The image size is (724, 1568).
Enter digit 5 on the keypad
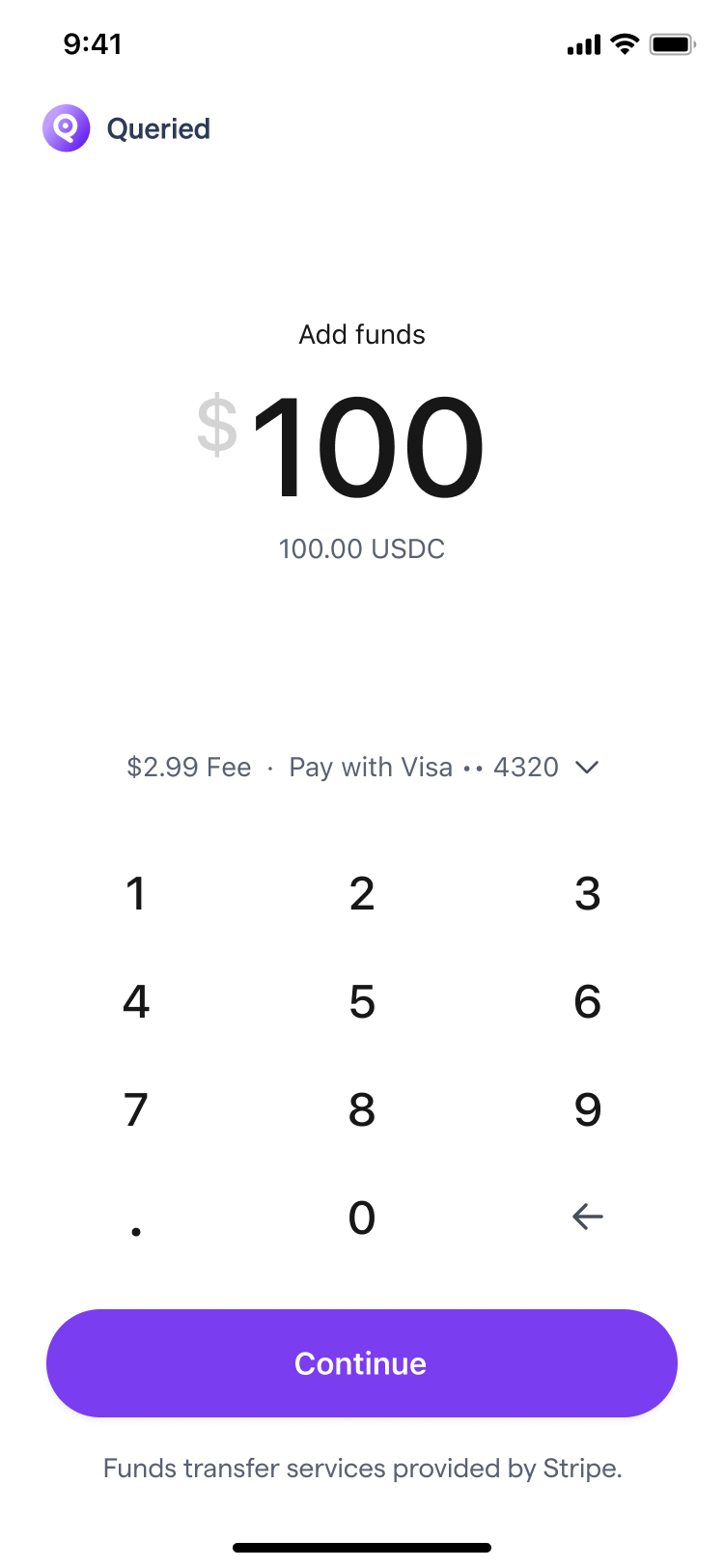click(362, 1002)
